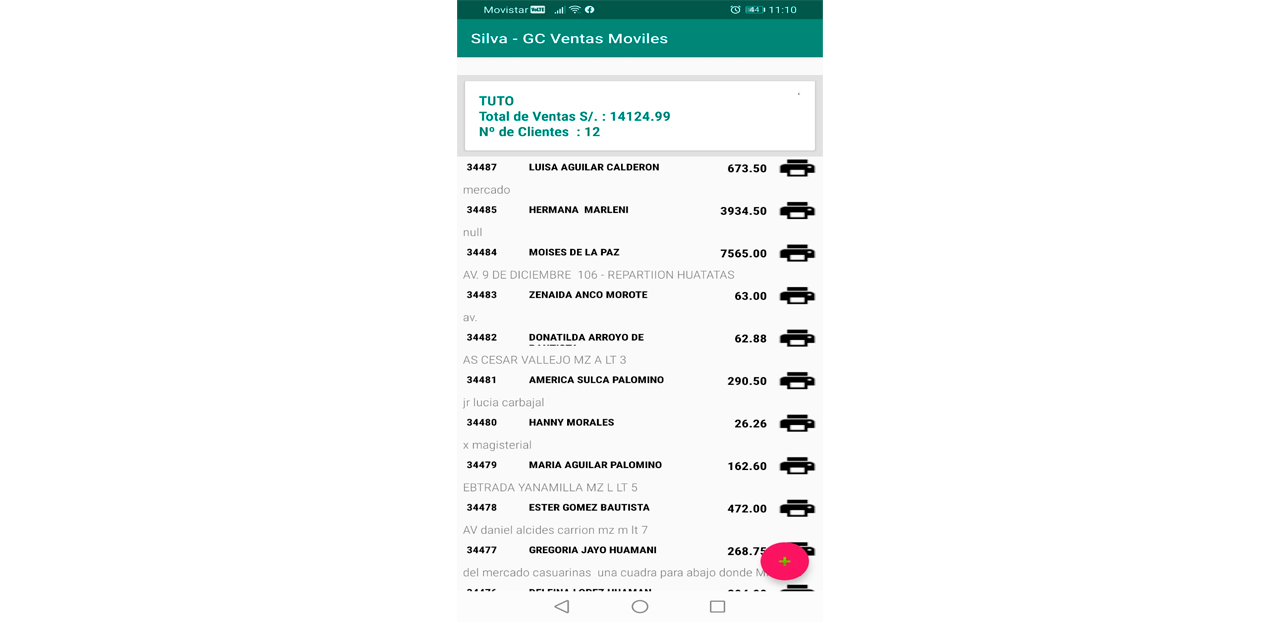The height and width of the screenshot is (622, 1280).
Task: Print receipt for Luisa Aguilar Calderon
Action: (x=797, y=169)
